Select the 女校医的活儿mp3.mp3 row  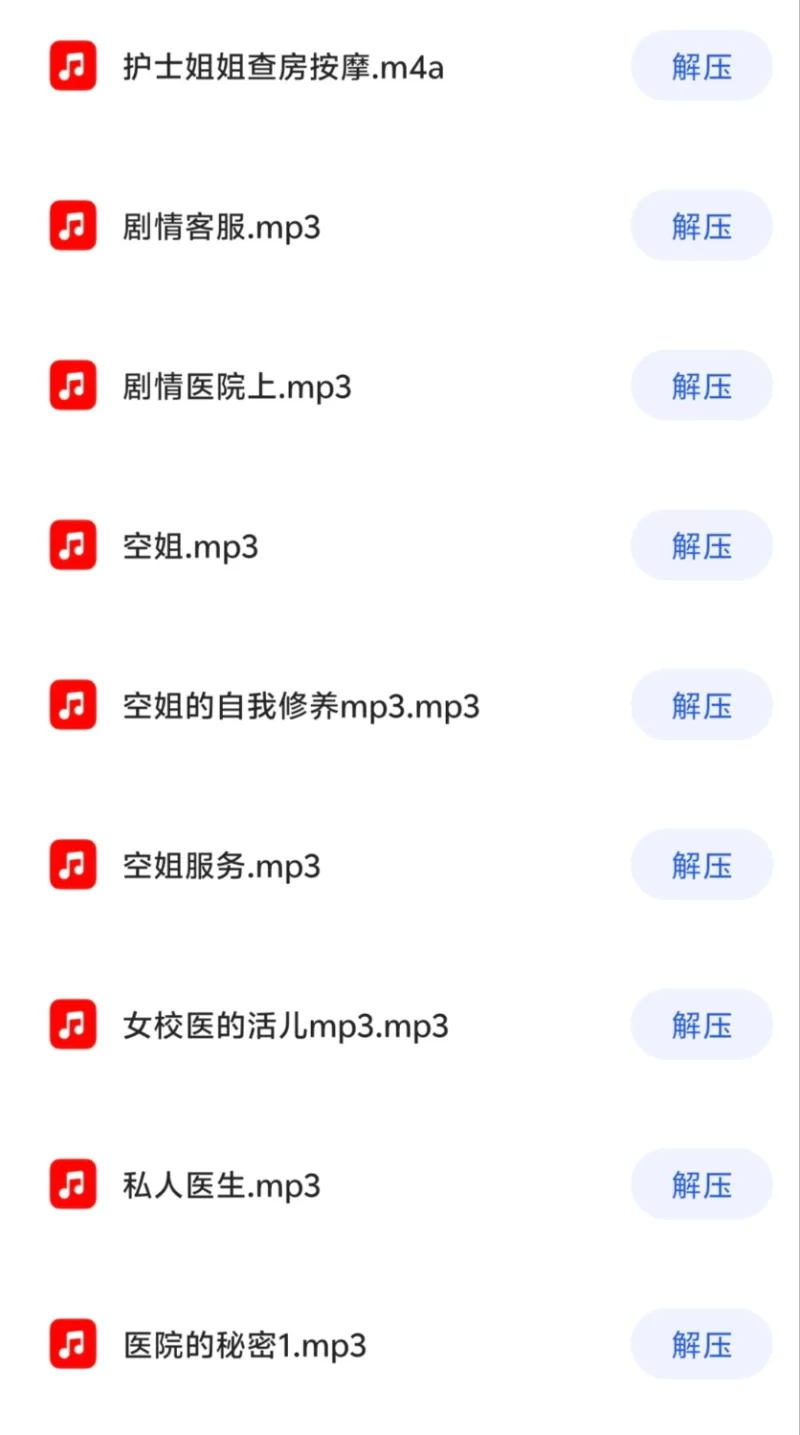coord(285,1026)
